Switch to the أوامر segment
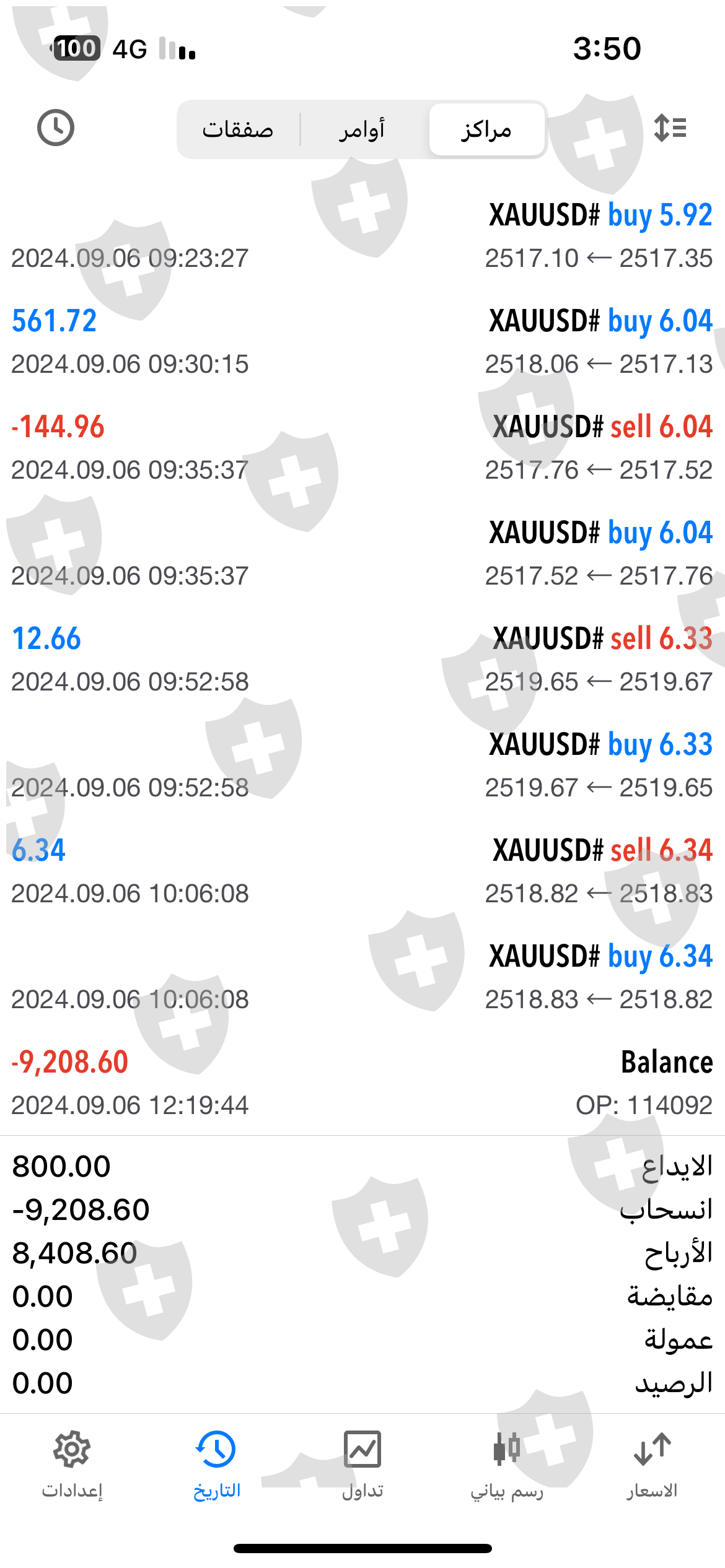Screen dimensions: 725x1568 point(362,130)
